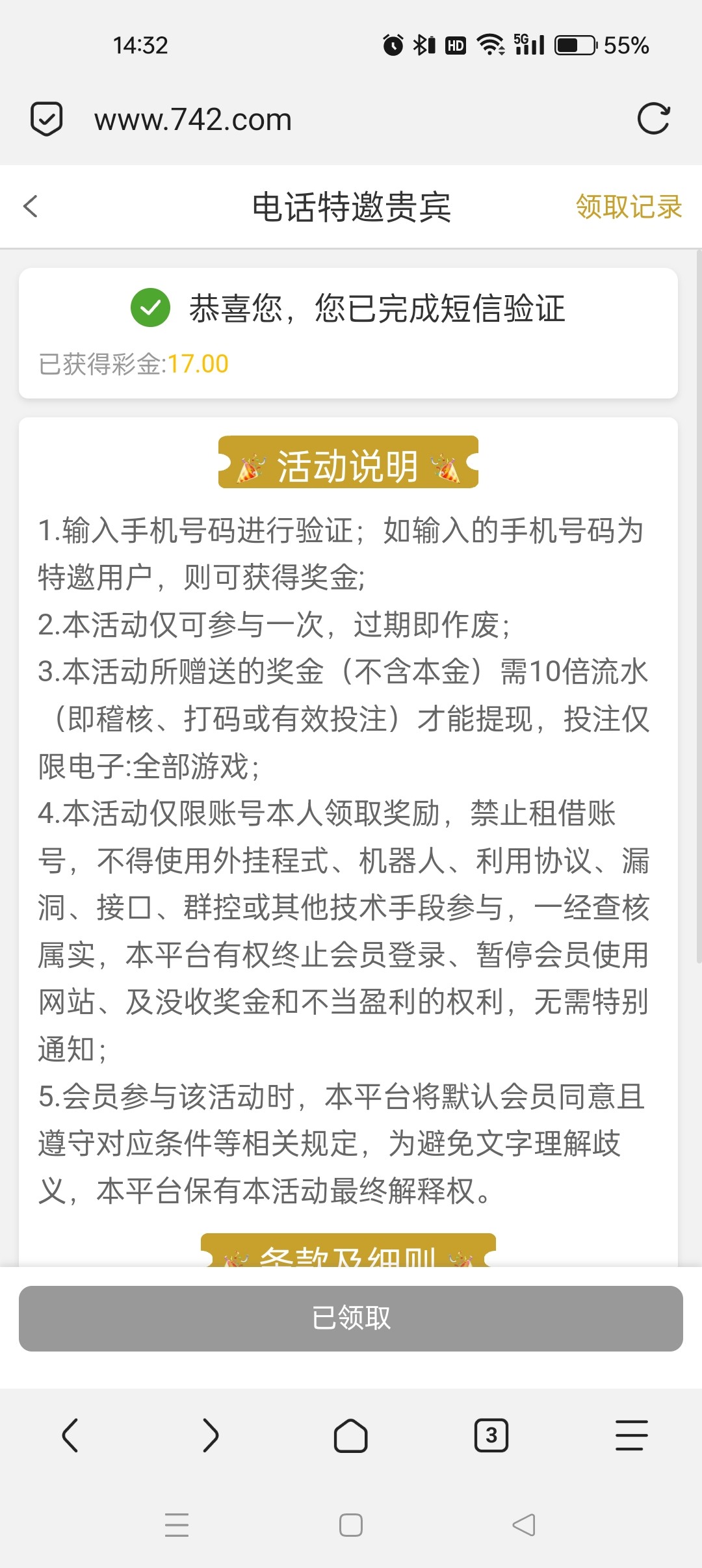702x1568 pixels.
Task: Open the browser home page
Action: coord(351,1435)
